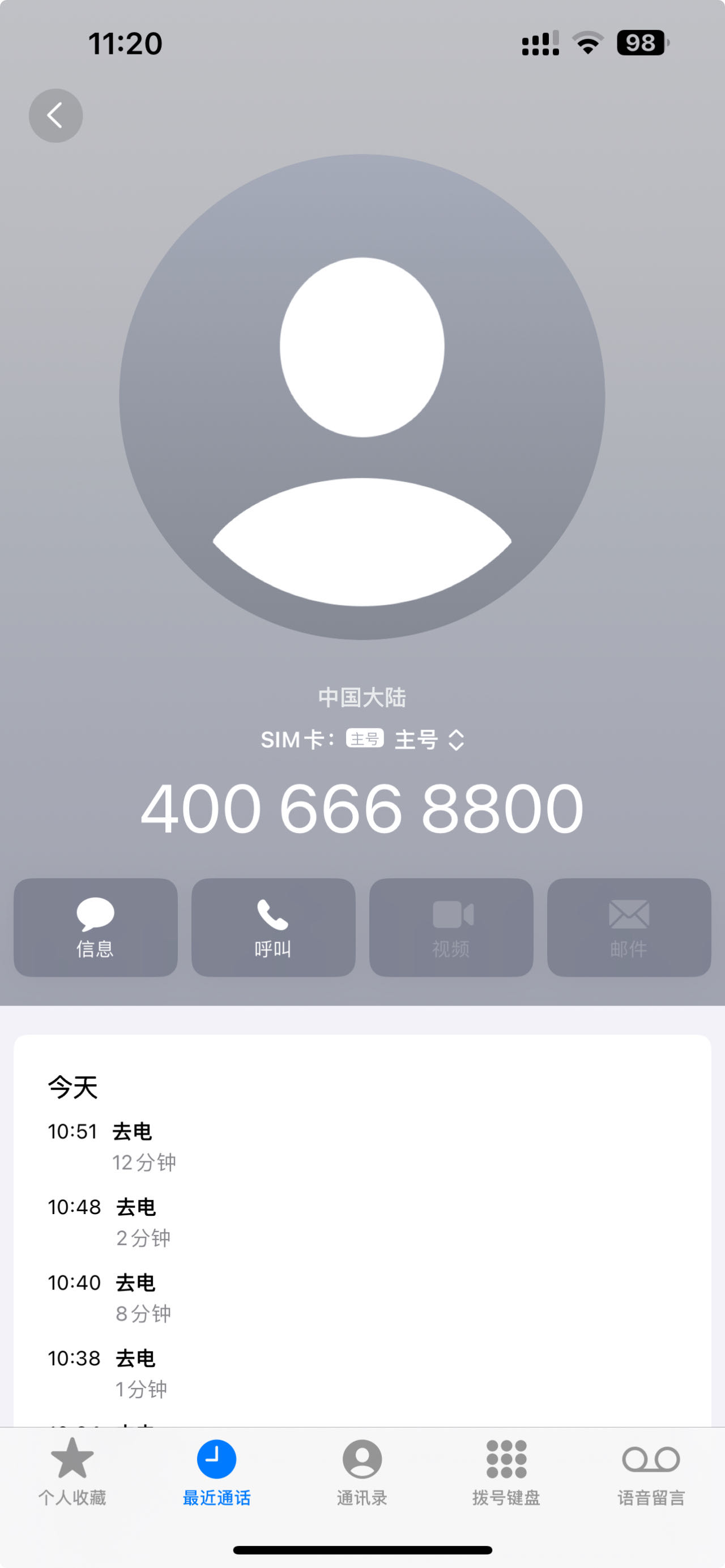Send a message via 信息 button
This screenshot has width=725, height=1568.
96,927
